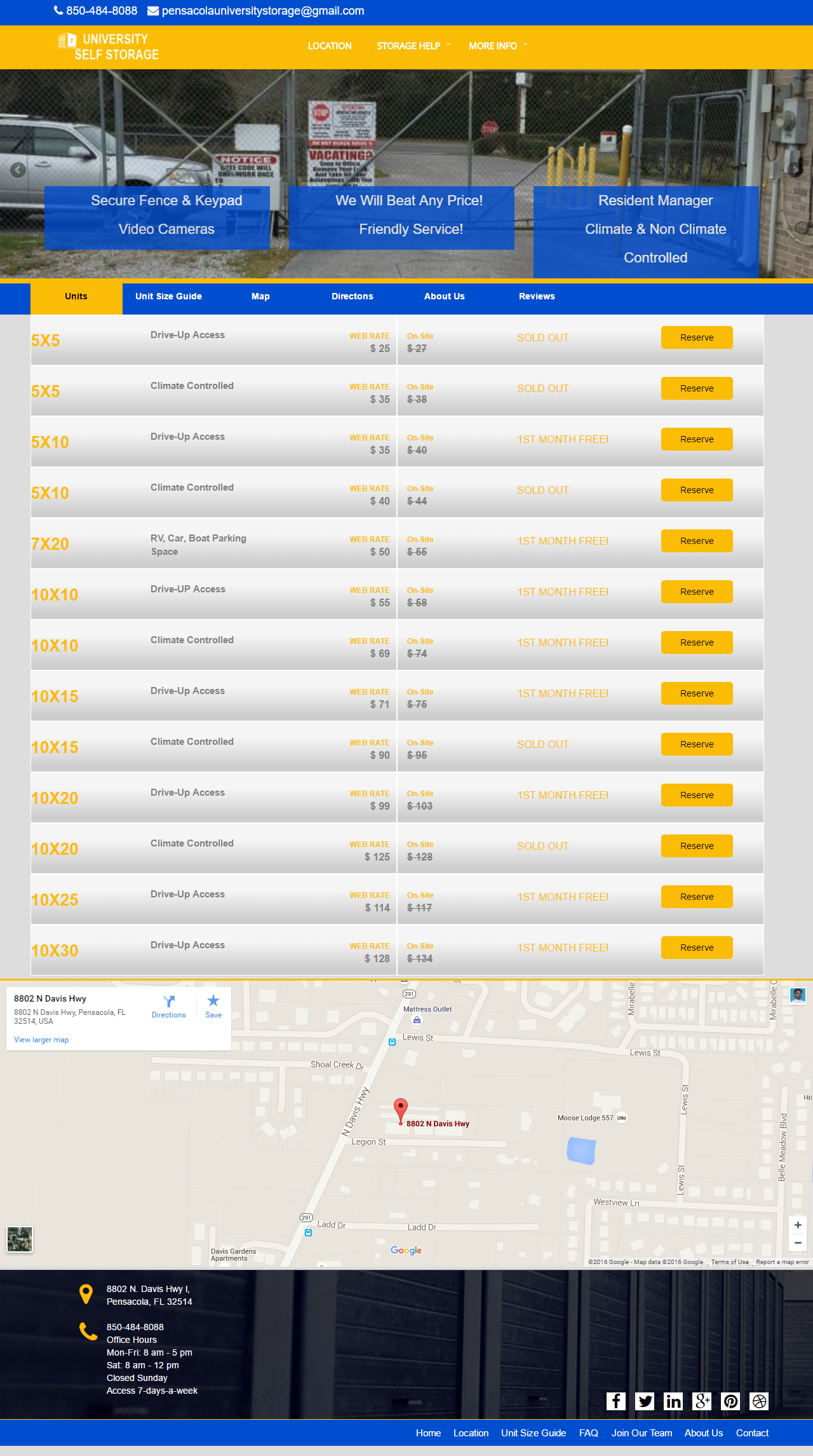The width and height of the screenshot is (813, 1456).
Task: Expand the STORAGE HELP dropdown
Action: tap(413, 46)
